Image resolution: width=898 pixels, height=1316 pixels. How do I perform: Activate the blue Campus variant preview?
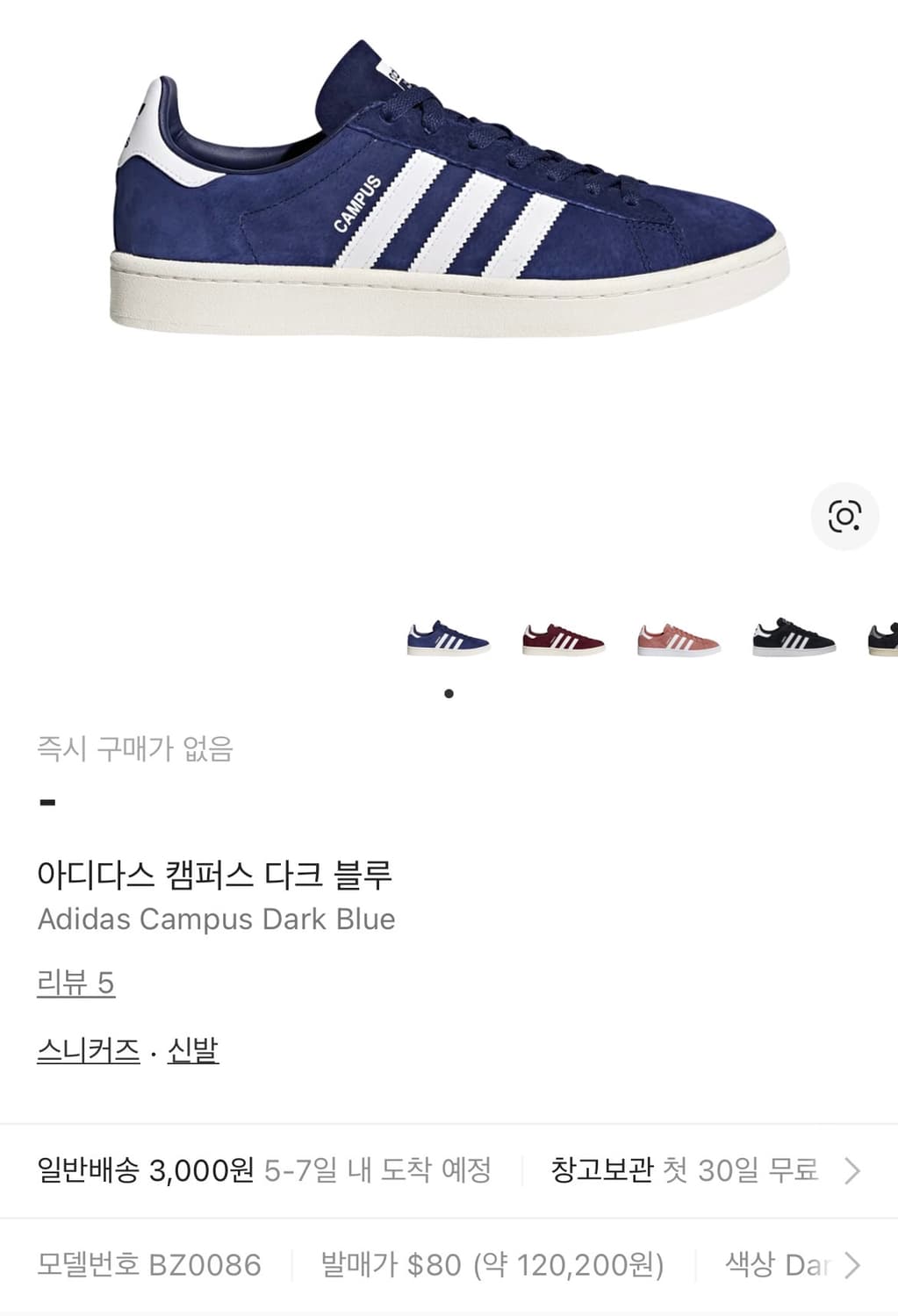448,639
